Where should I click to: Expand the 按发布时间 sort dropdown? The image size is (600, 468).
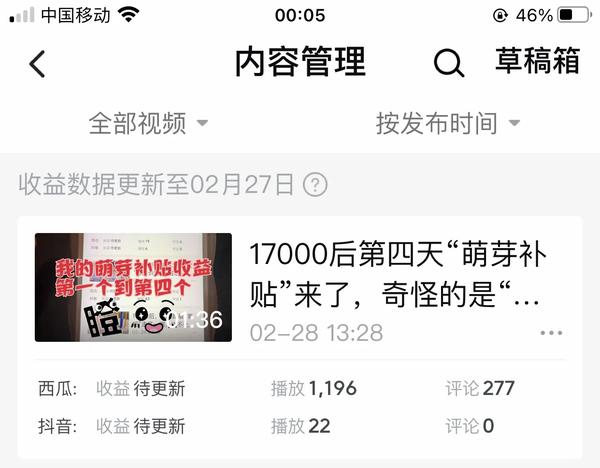click(448, 124)
